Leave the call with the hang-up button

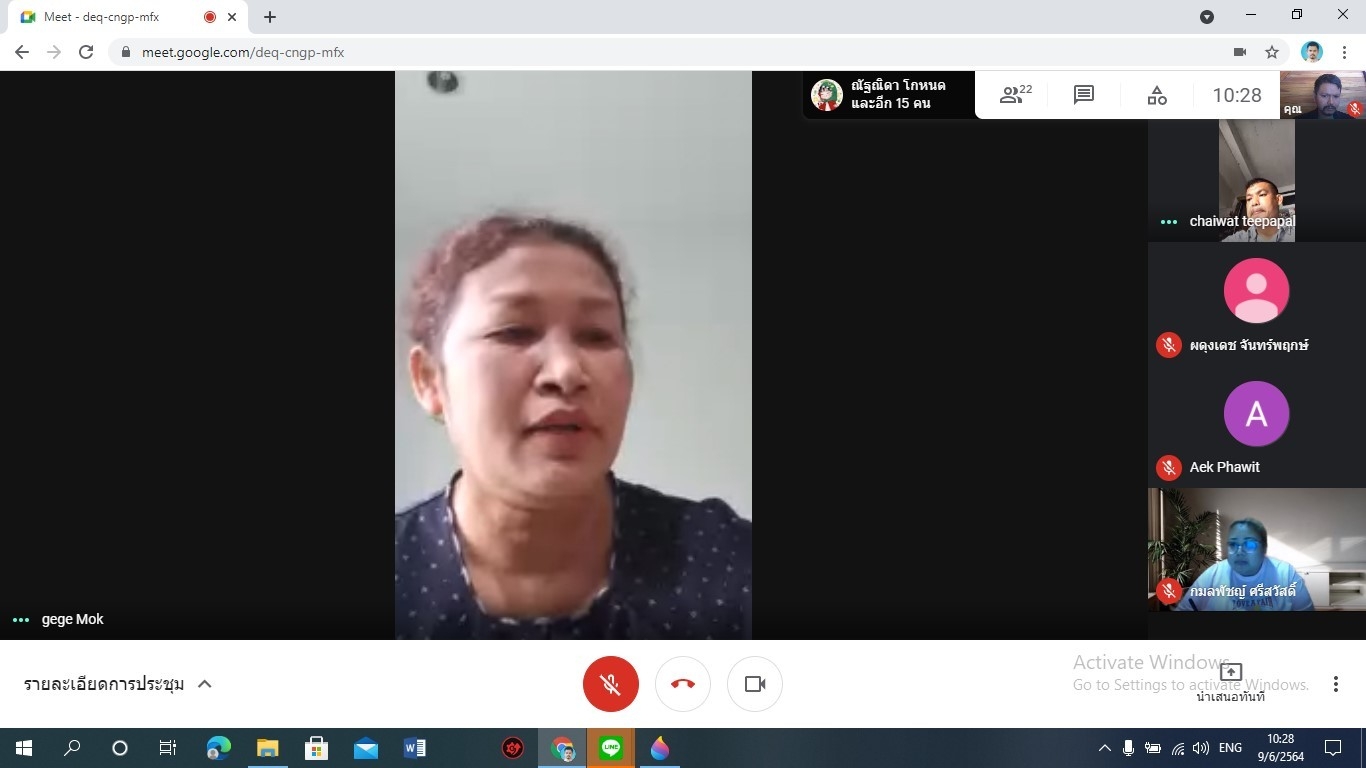tap(683, 684)
